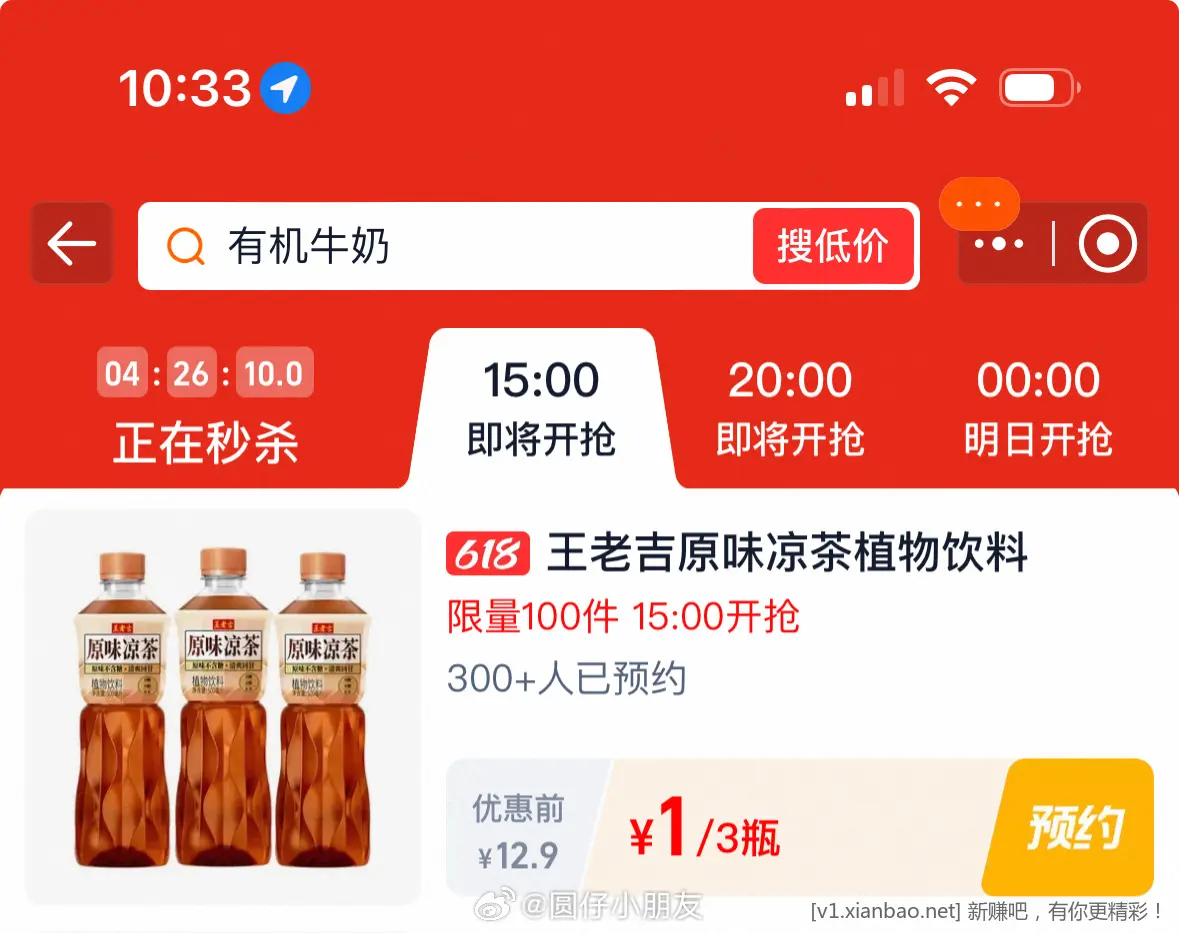1179x933 pixels.
Task: Open the 王老吉原味凉茶 product image
Action: point(222,706)
